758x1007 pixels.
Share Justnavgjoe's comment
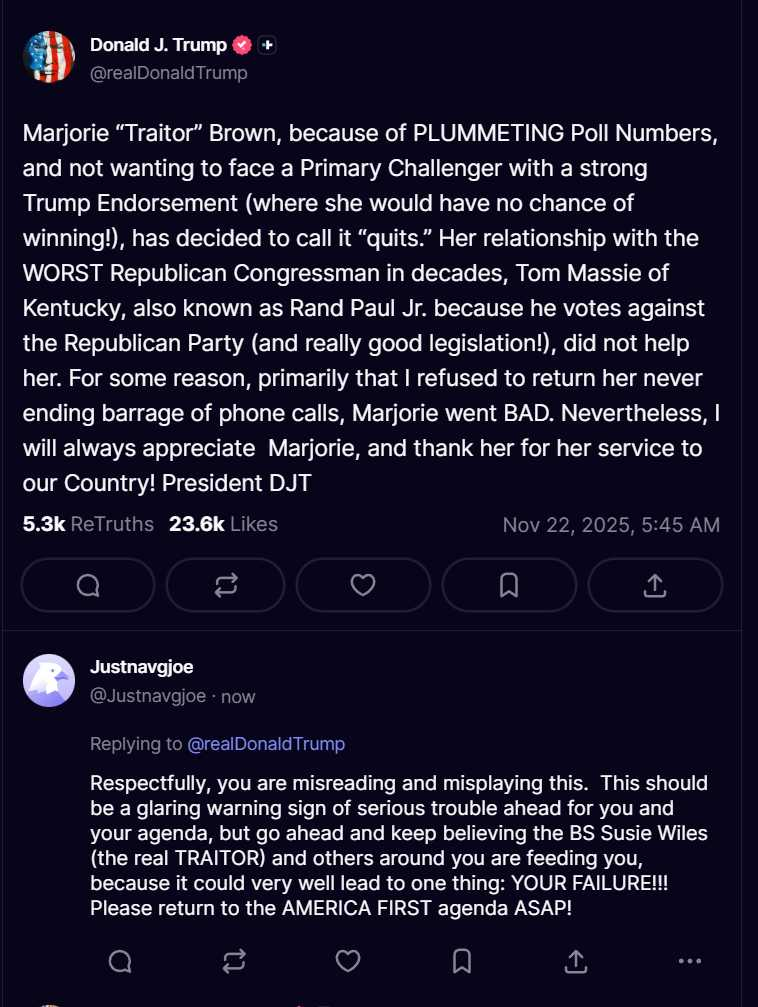[x=576, y=962]
